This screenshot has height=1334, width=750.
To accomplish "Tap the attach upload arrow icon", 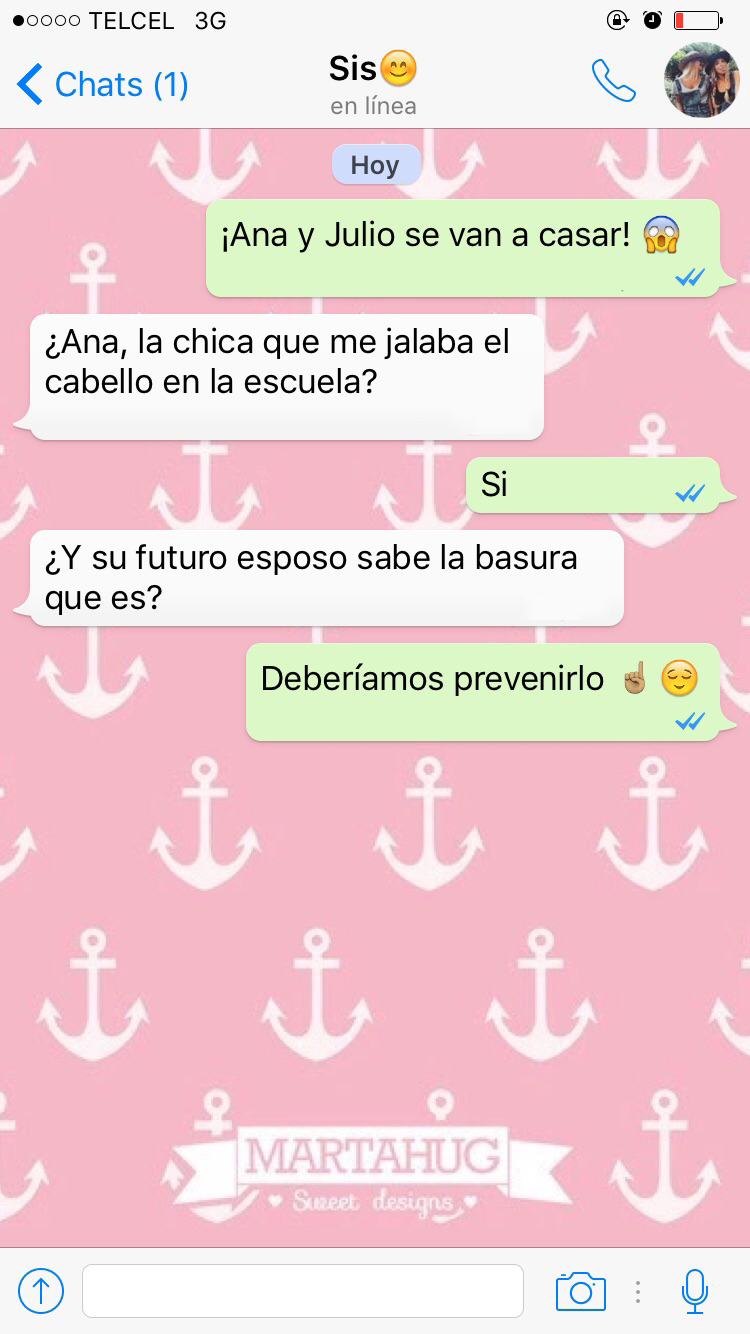I will point(41,1291).
